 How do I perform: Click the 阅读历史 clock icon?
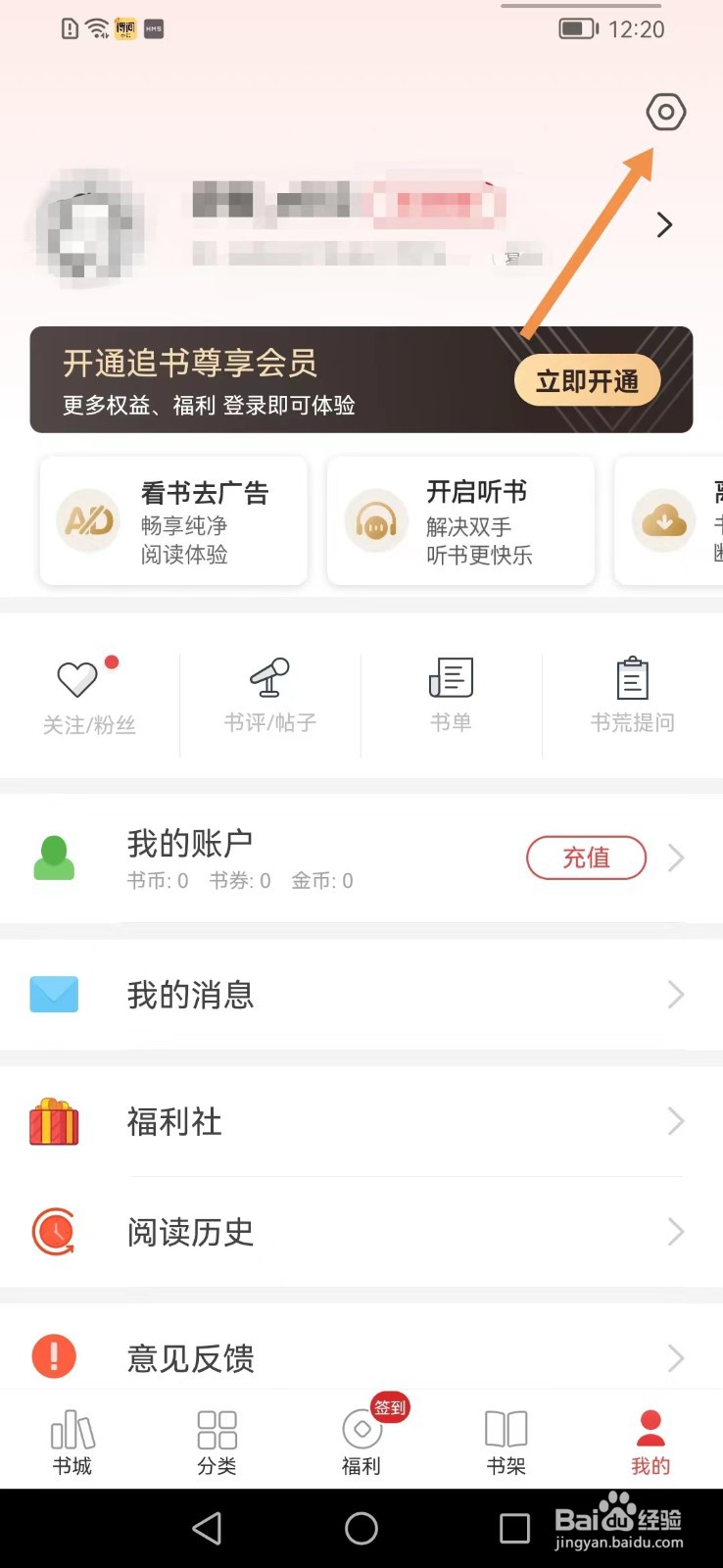tap(54, 1233)
